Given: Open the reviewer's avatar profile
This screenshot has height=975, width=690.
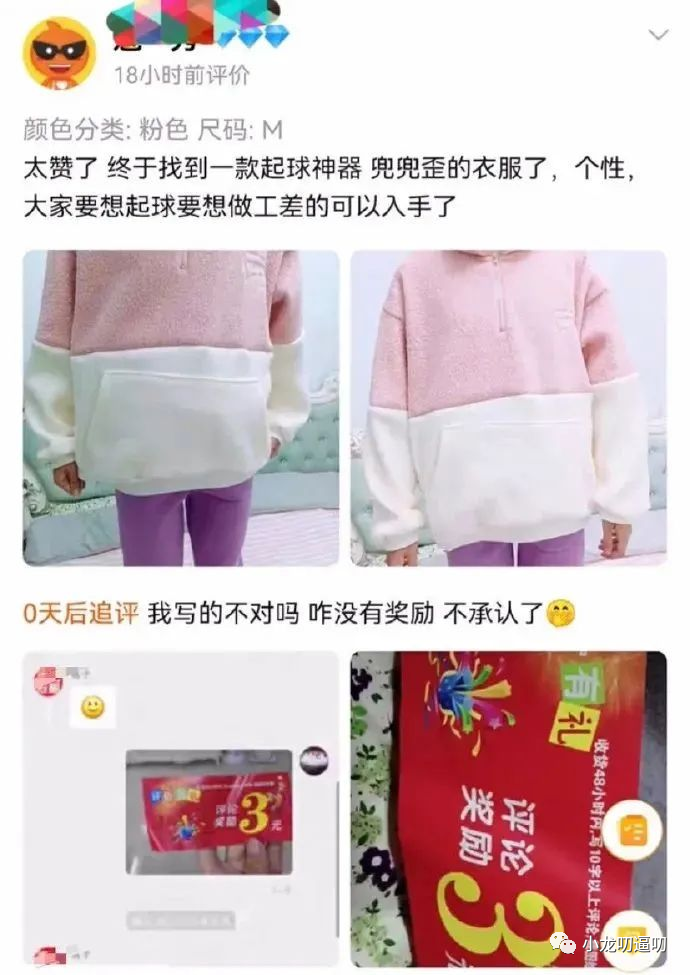Looking at the screenshot, I should pyautogui.click(x=59, y=54).
